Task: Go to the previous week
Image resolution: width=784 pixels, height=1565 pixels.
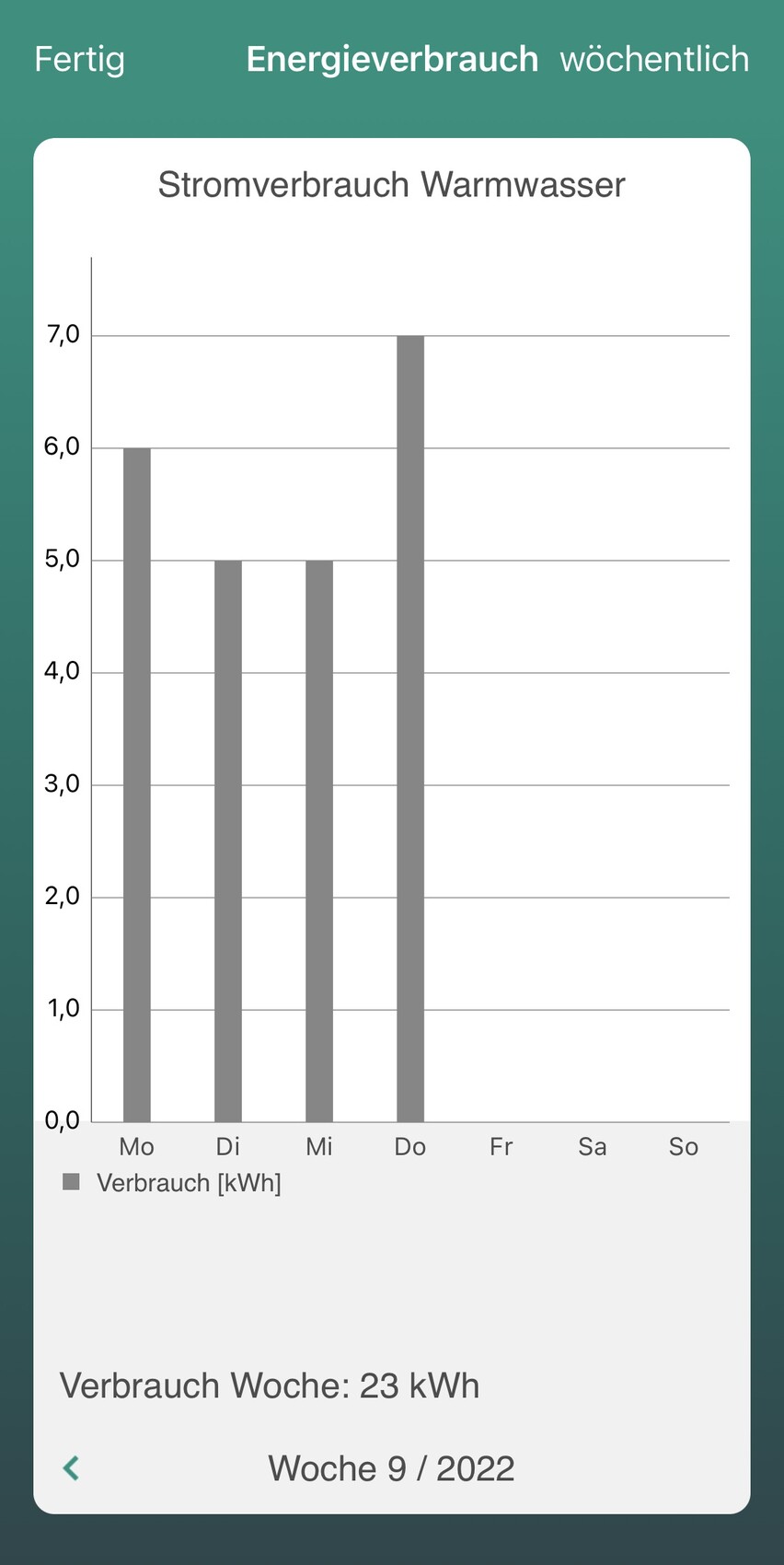Action: tap(71, 1467)
